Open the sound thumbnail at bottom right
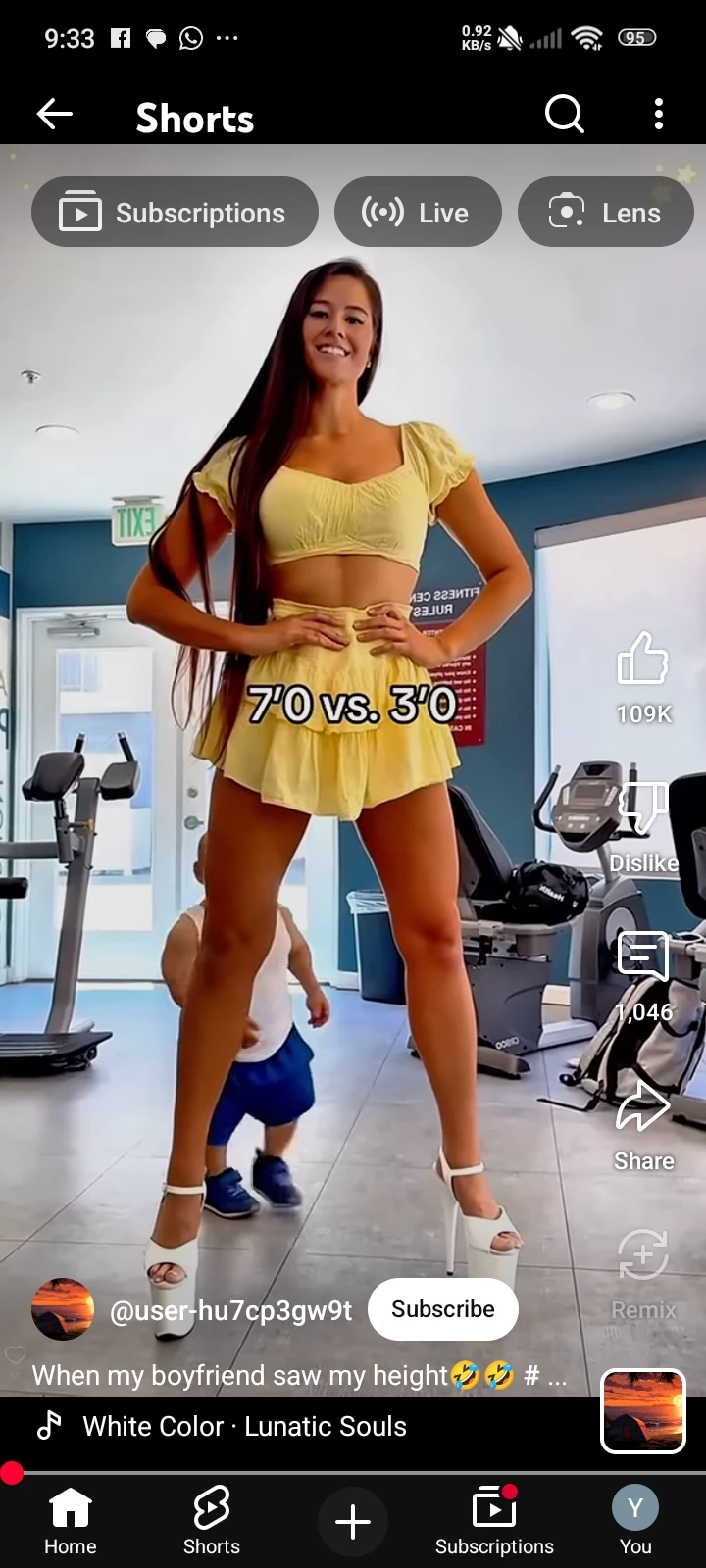Screen dimensions: 706x1568 [x=643, y=1411]
